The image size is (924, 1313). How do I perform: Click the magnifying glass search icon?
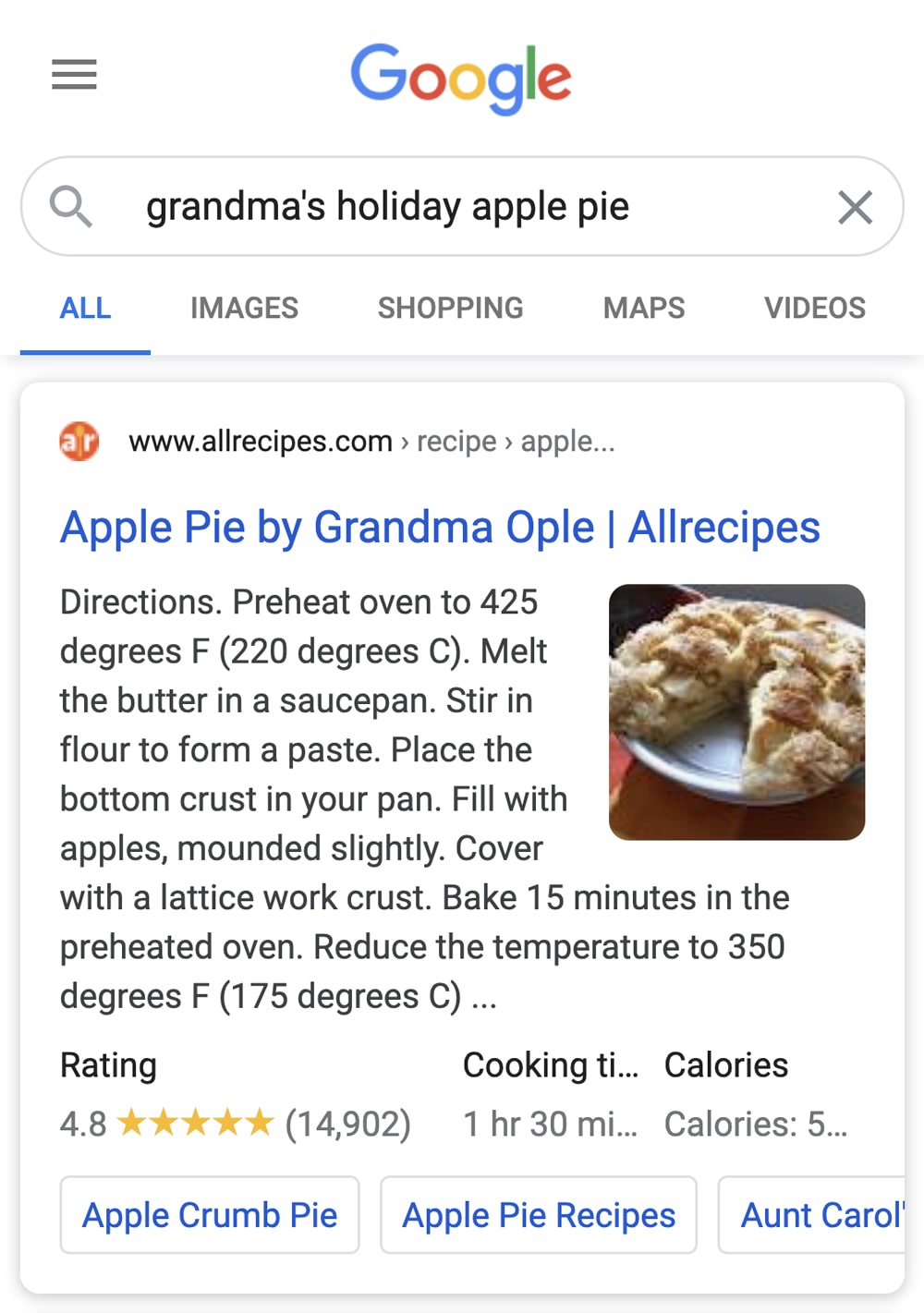point(72,205)
